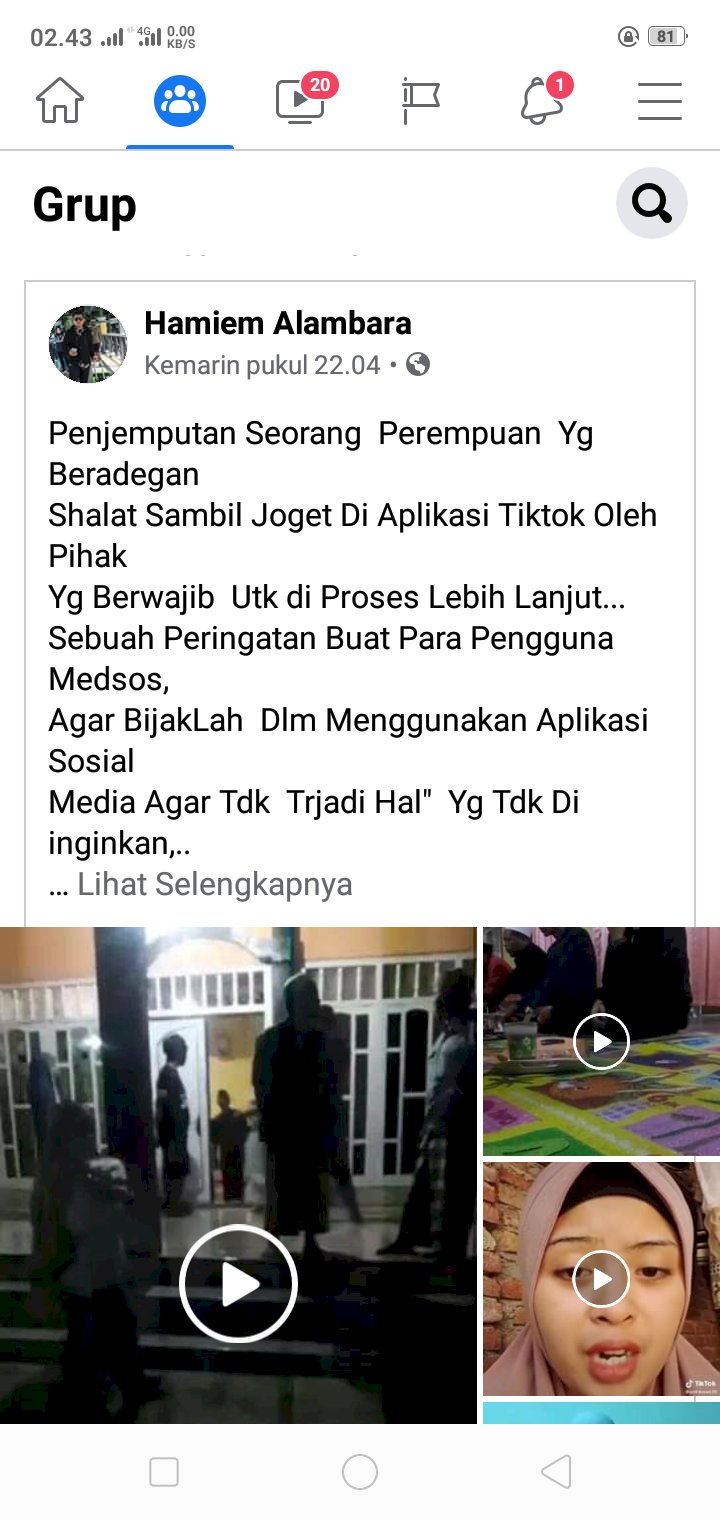Open Hamiem Alambara's profile name link
The width and height of the screenshot is (720, 1520).
278,323
